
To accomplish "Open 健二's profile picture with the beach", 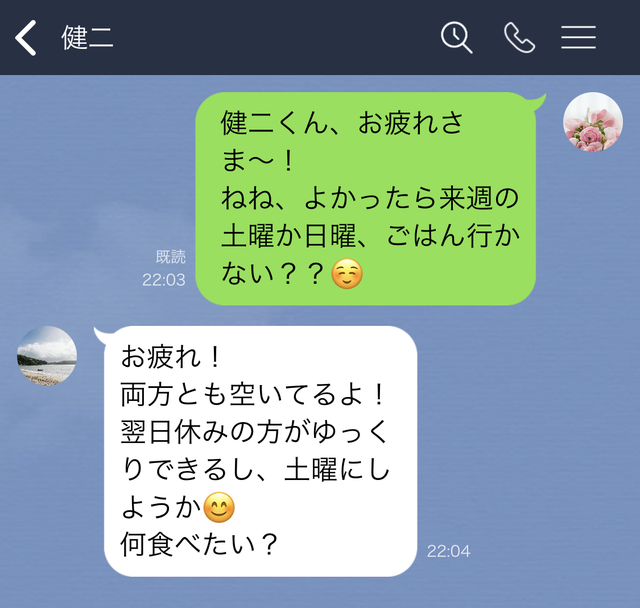I will [x=47, y=356].
